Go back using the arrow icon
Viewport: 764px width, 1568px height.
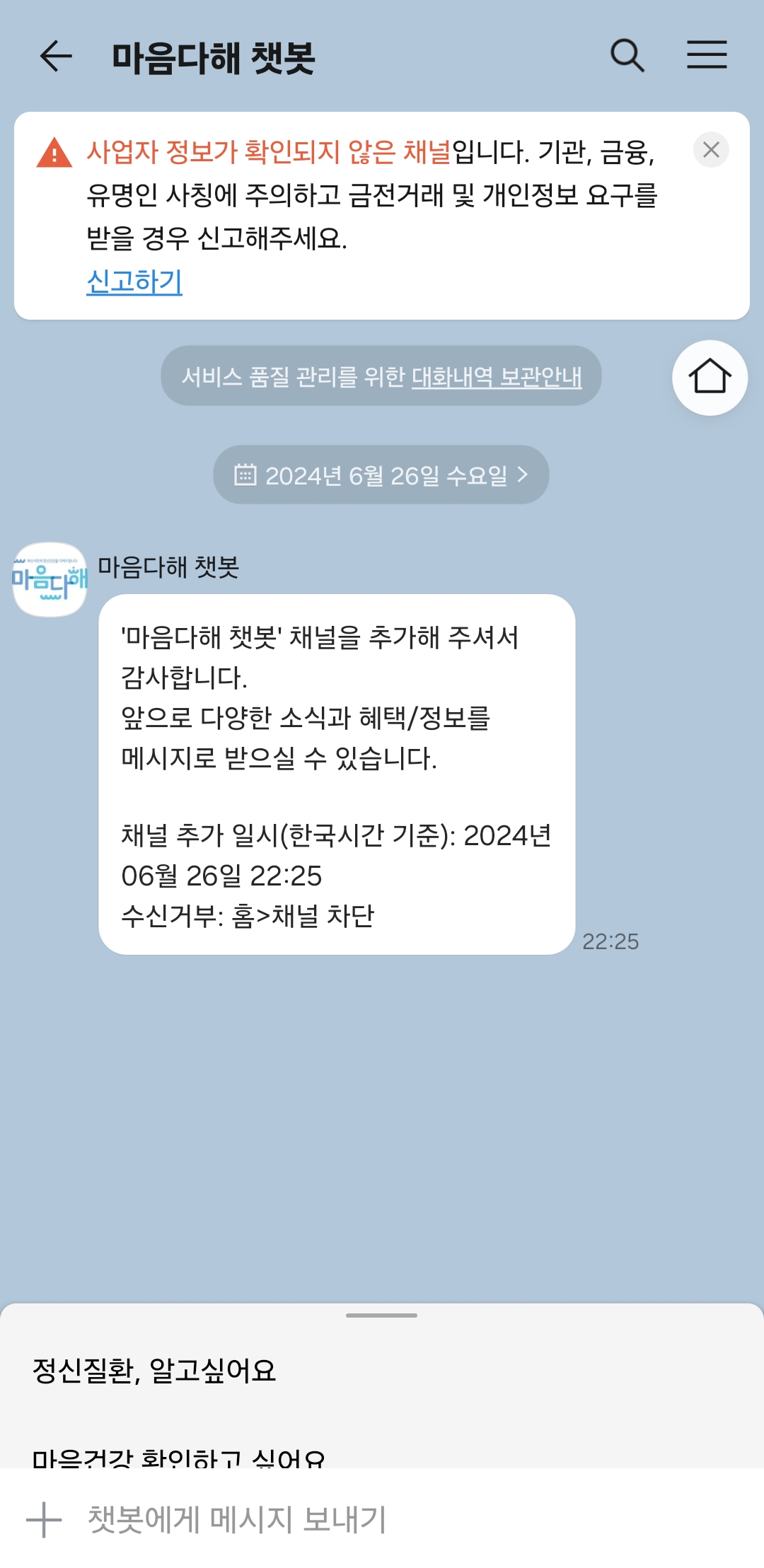tap(56, 57)
